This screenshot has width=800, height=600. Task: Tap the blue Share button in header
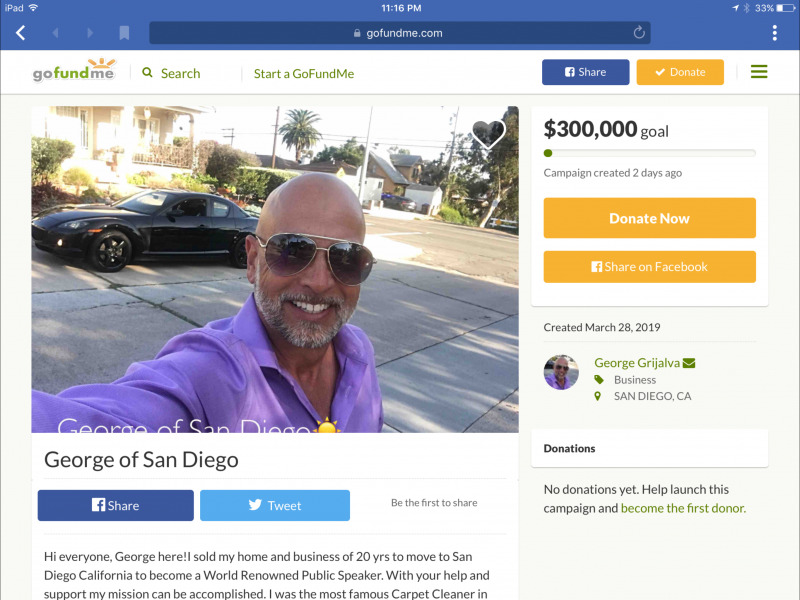tap(585, 72)
